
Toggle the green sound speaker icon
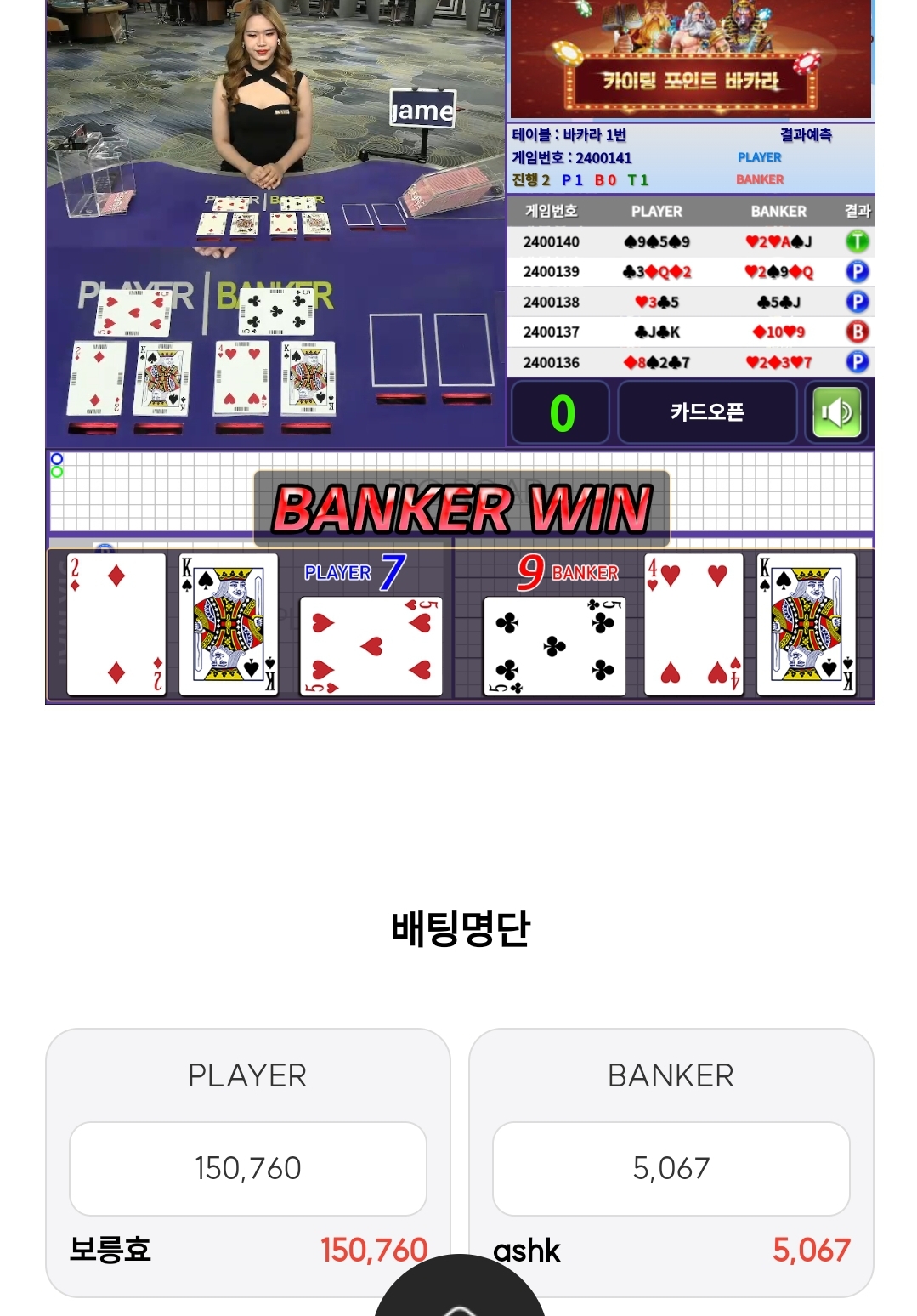click(836, 413)
